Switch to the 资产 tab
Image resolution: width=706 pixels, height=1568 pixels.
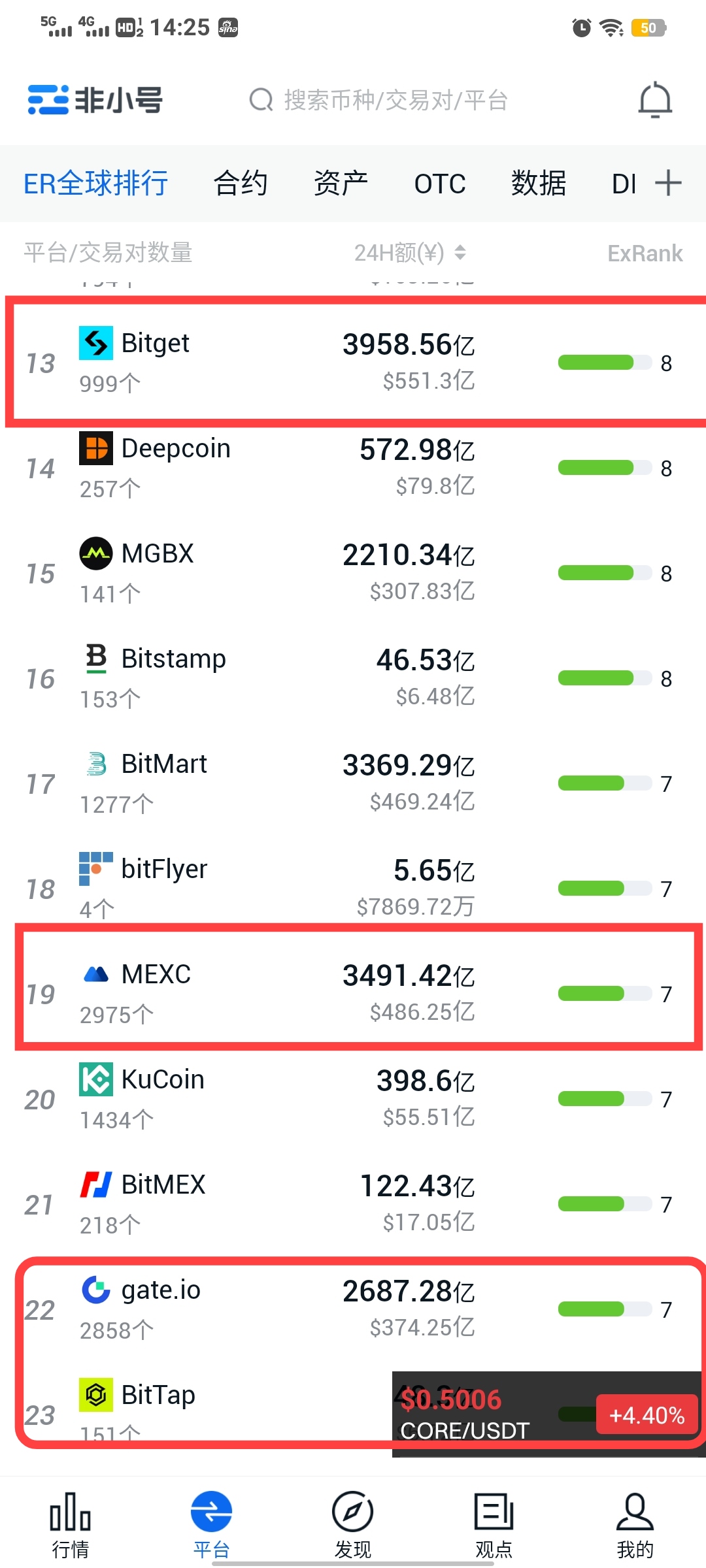(341, 184)
